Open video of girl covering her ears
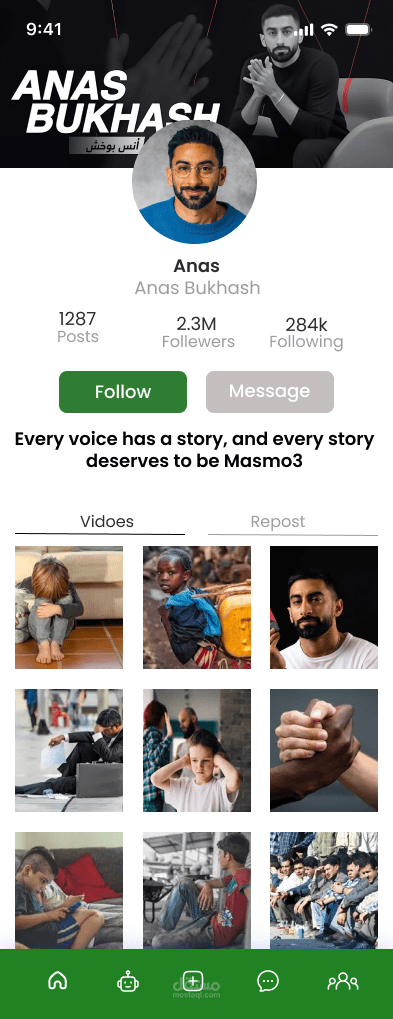Screen dimensions: 393x1019 [x=197, y=751]
